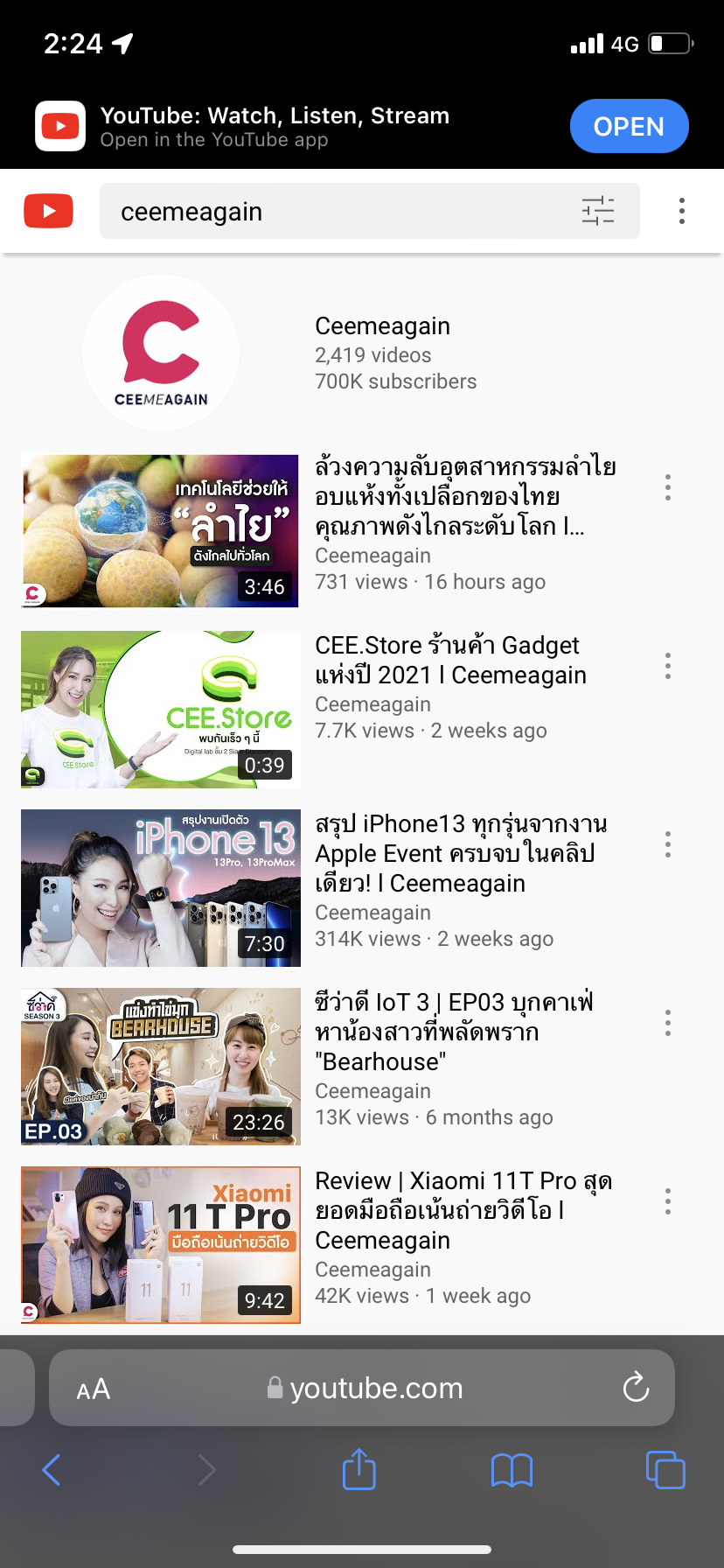Open the top bar overflow menu
This screenshot has width=724, height=1568.
coord(682,211)
